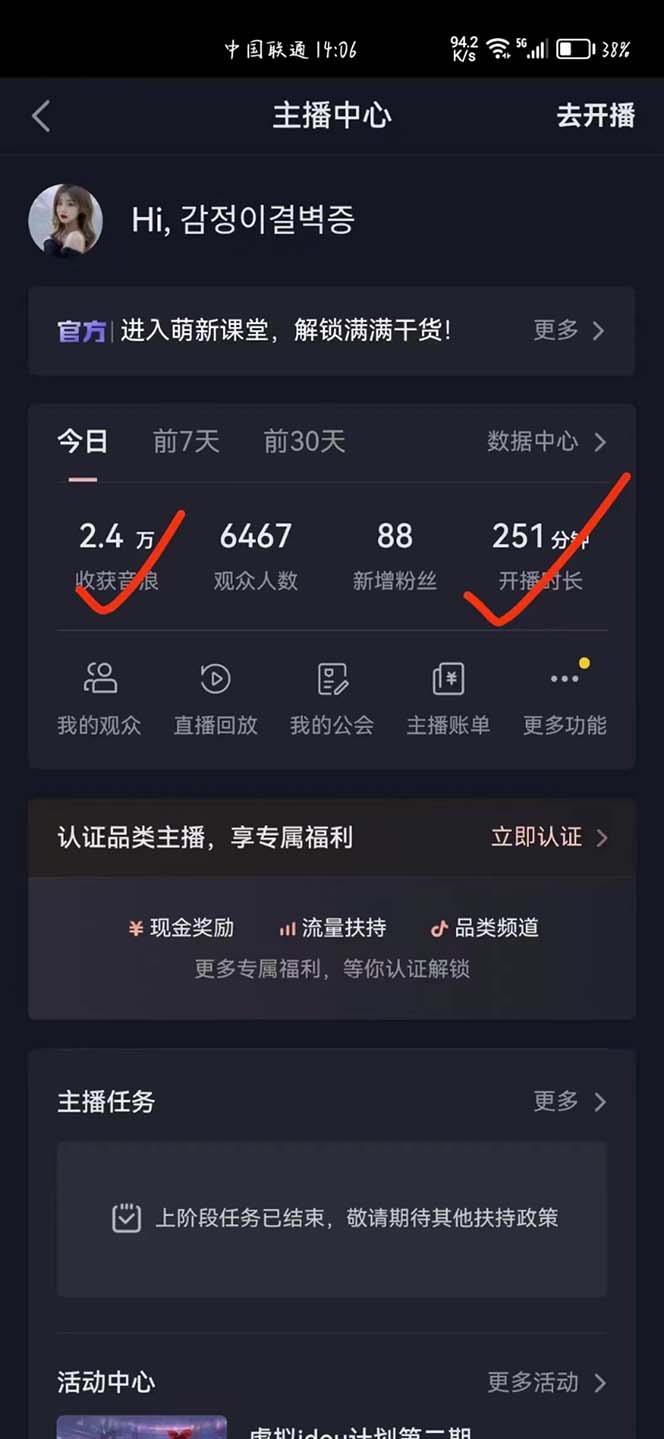Select the 今日 tab

(x=82, y=442)
